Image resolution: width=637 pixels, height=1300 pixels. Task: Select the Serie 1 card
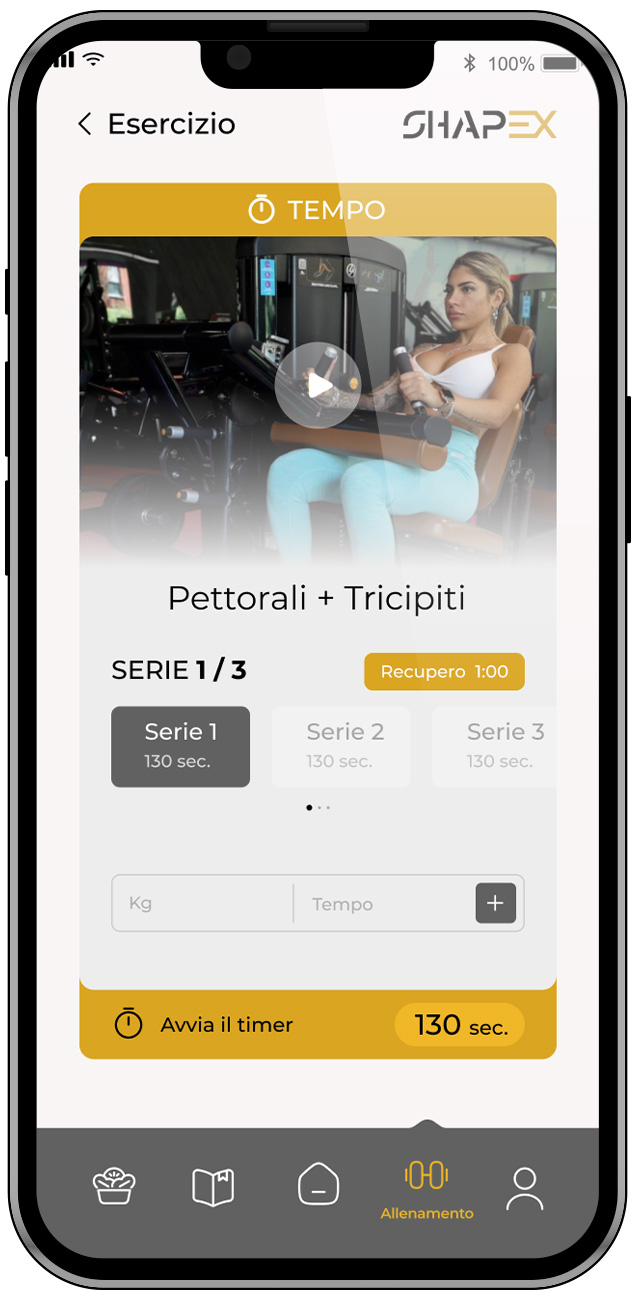[x=180, y=746]
